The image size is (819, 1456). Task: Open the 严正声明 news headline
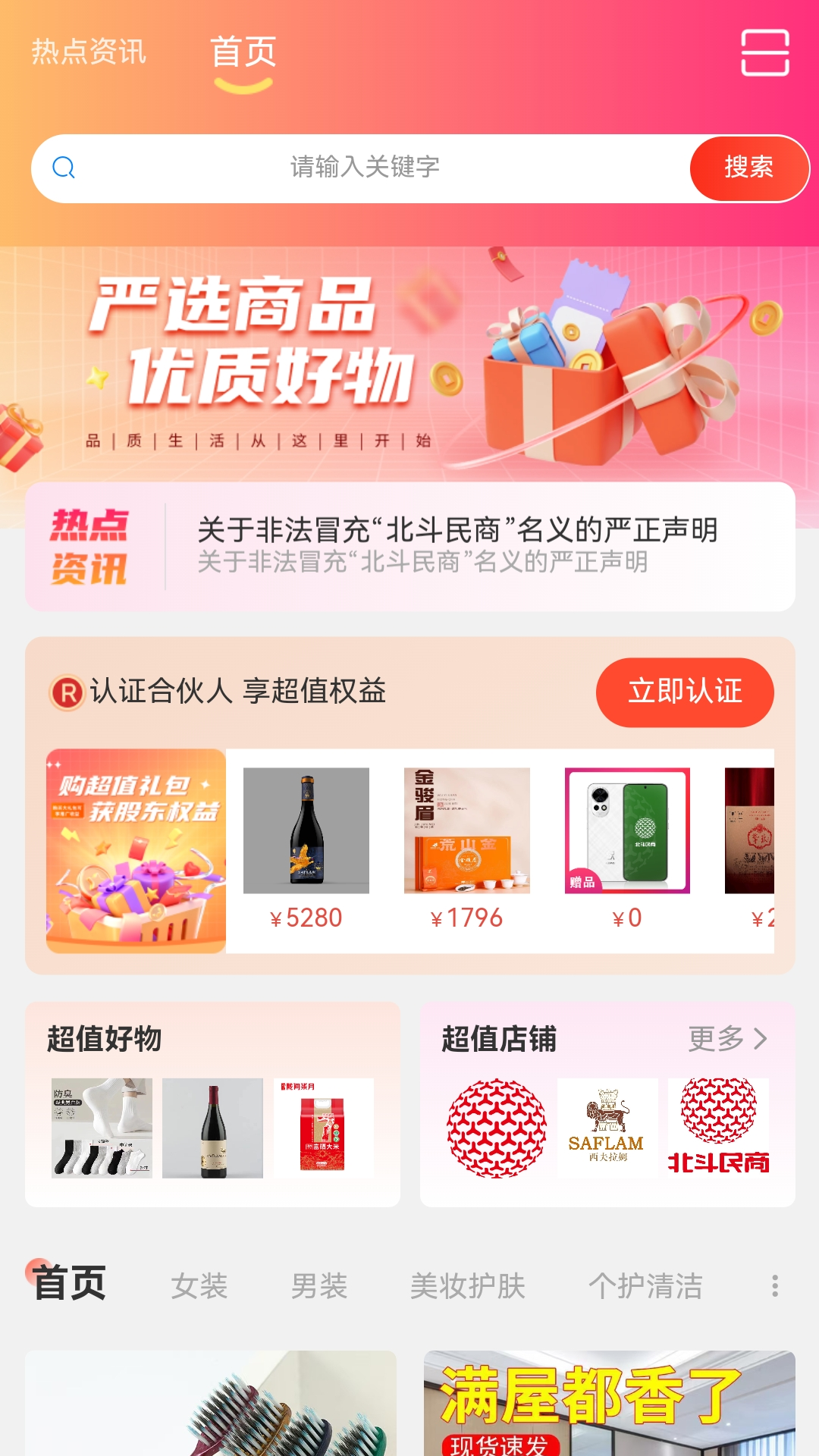tap(458, 531)
